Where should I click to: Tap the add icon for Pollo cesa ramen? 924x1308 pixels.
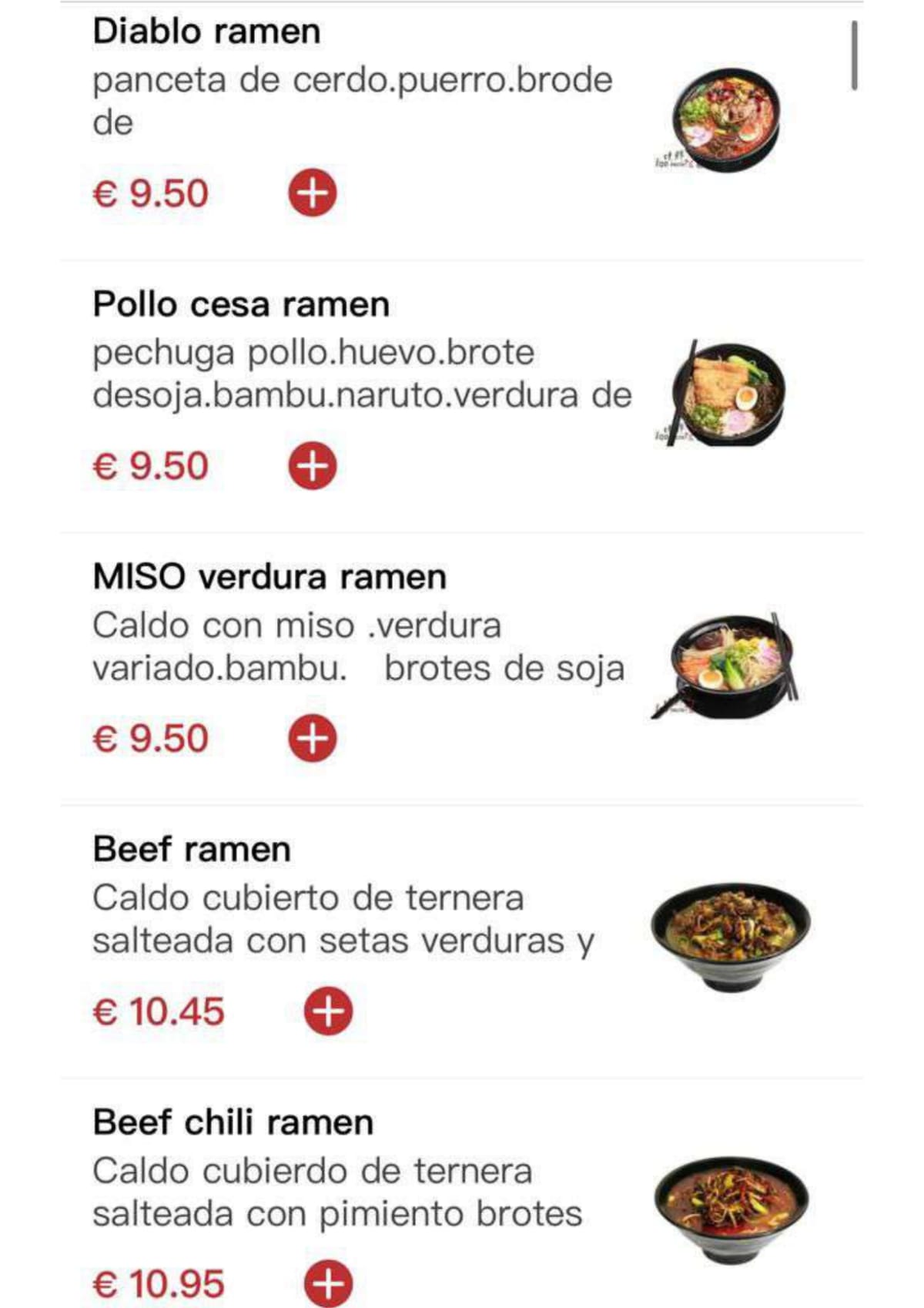(313, 465)
